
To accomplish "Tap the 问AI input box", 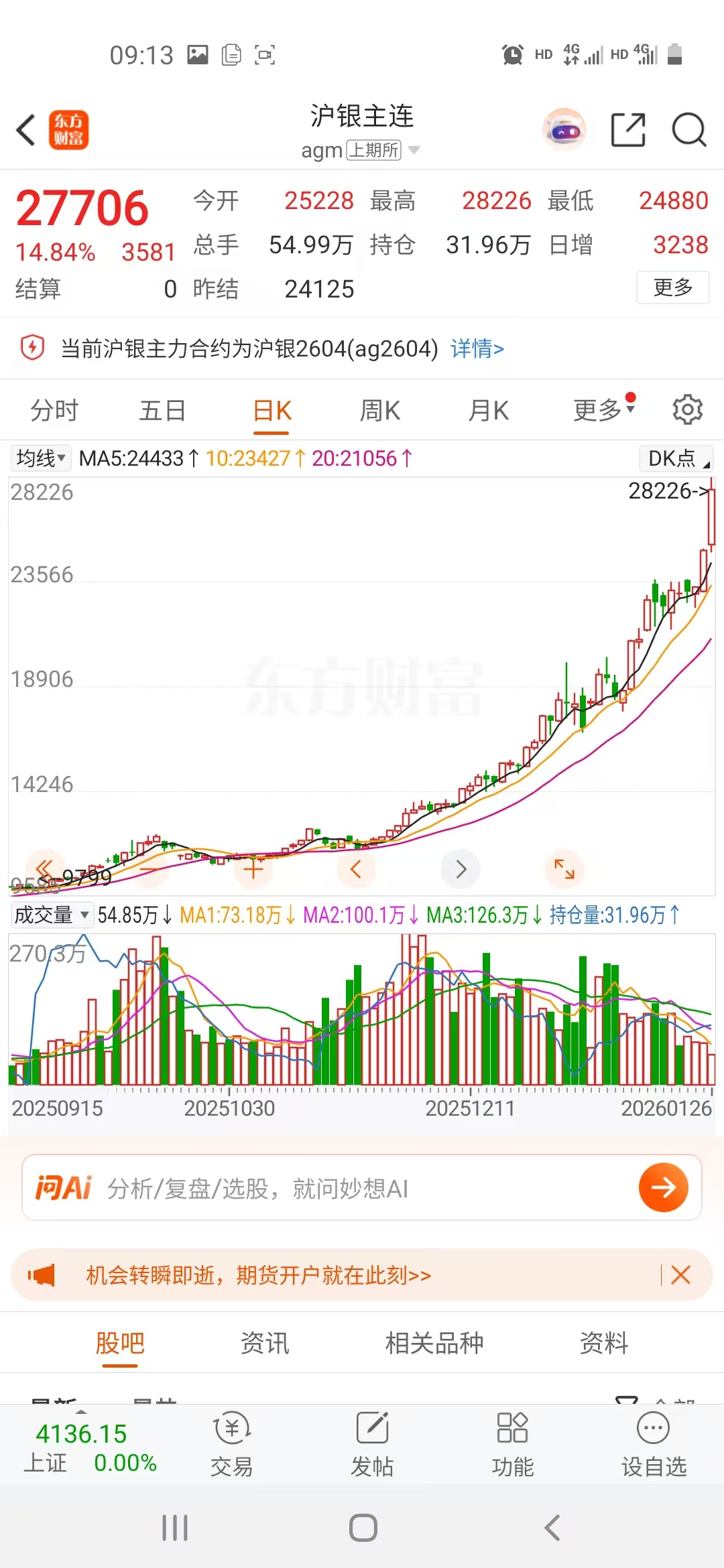I will [362, 1188].
